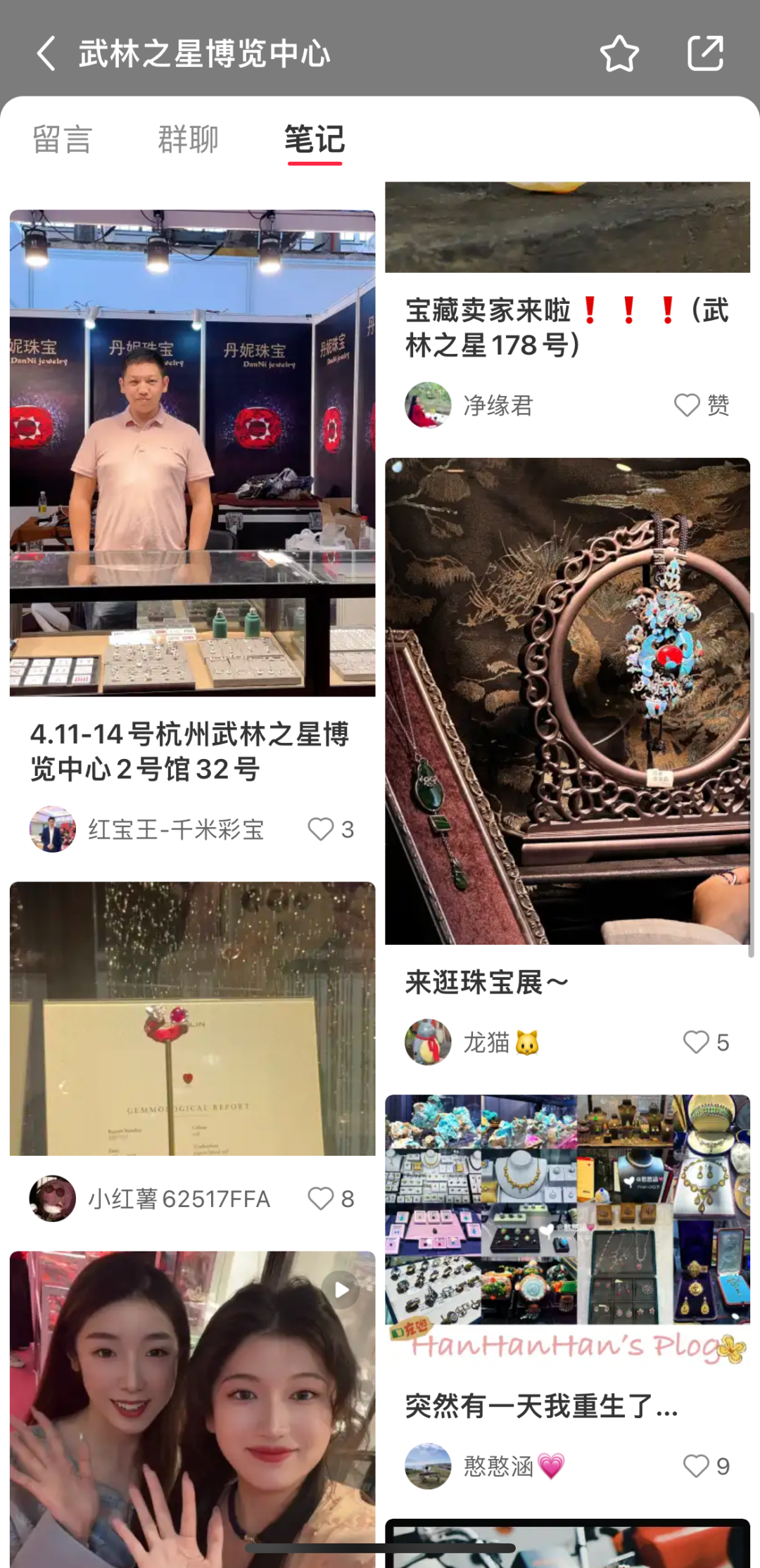Like the note by 憨憨涵

(x=696, y=1466)
